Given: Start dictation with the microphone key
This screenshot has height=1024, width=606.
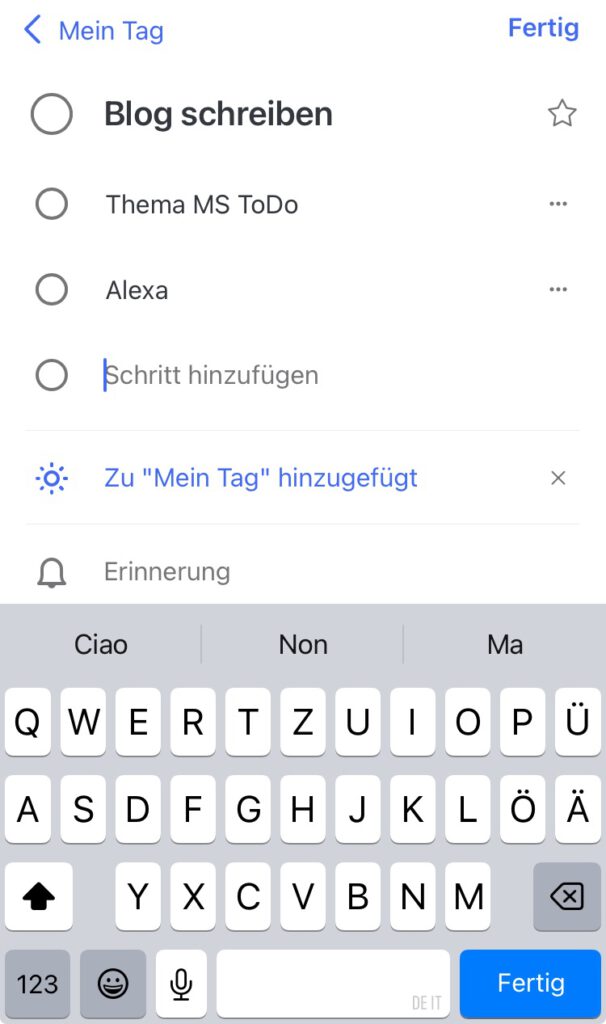Looking at the screenshot, I should 181,984.
